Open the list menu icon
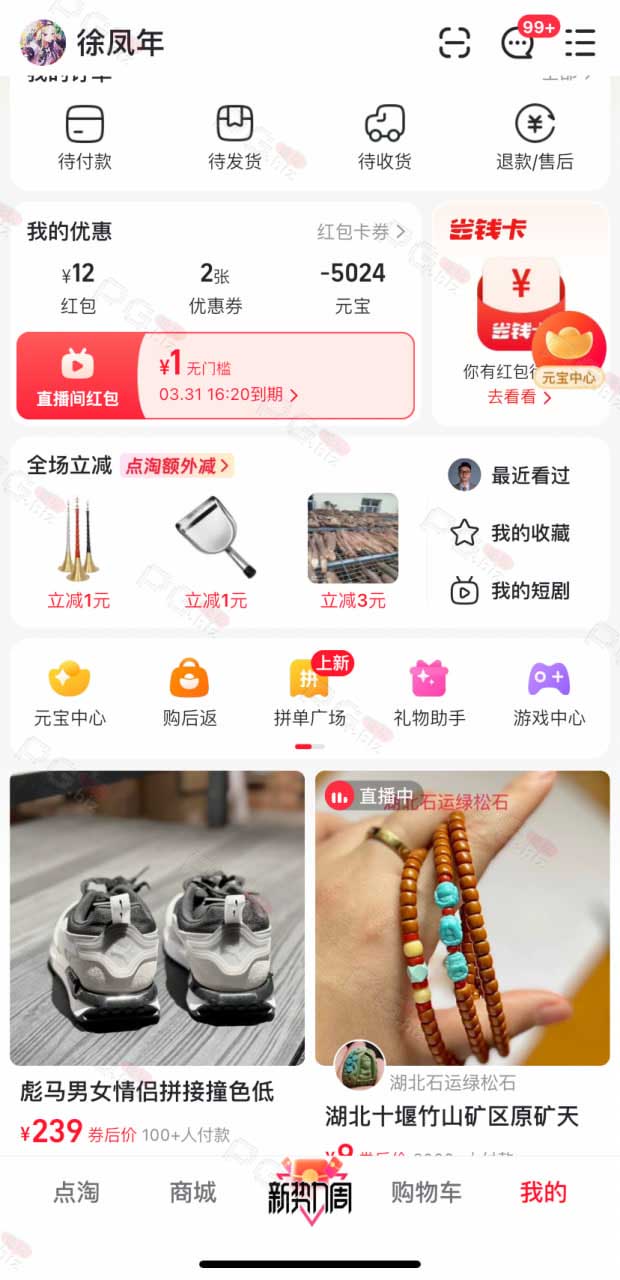The width and height of the screenshot is (620, 1280). [580, 43]
